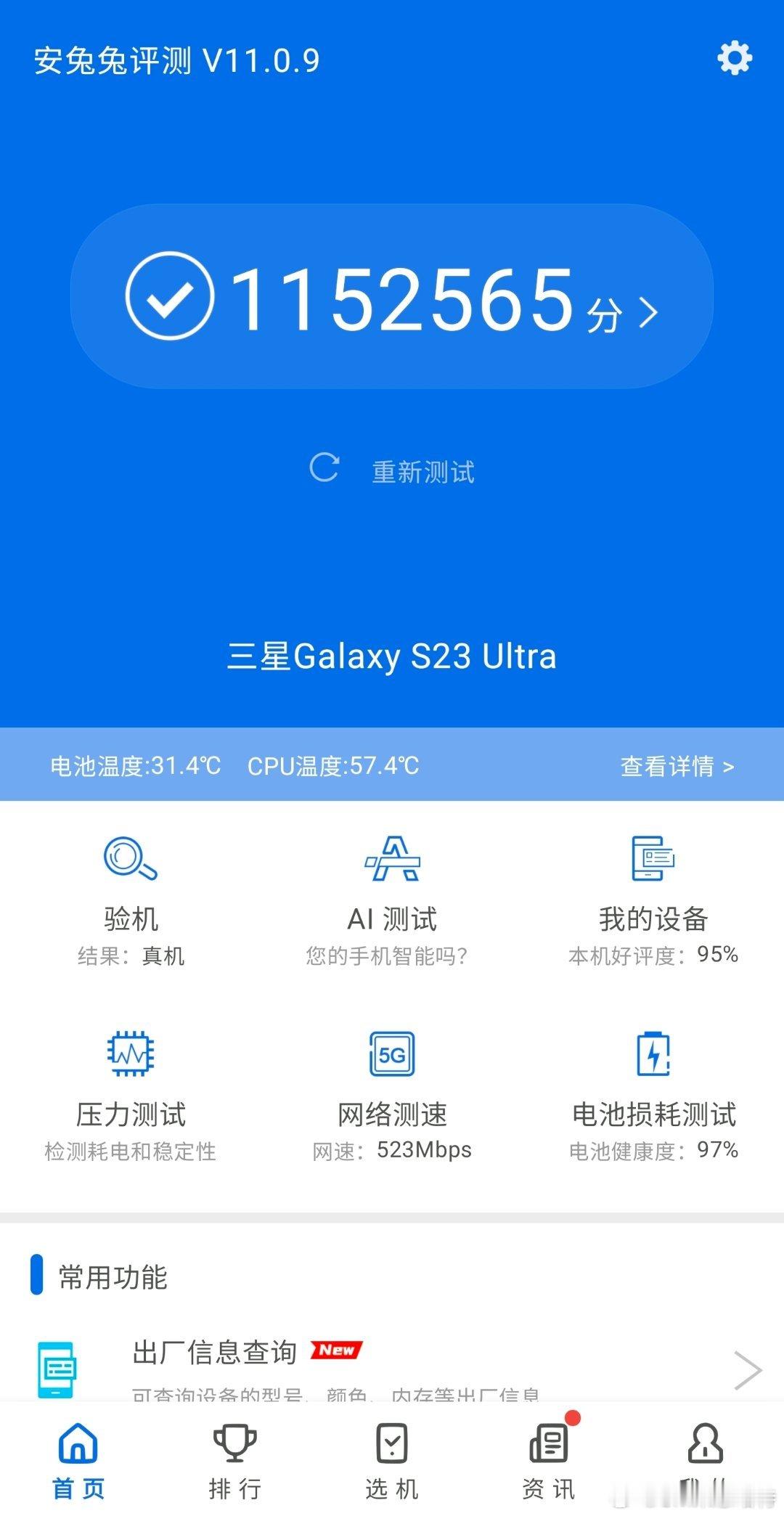The image size is (784, 1516).
Task: Tap 重新测试 to rerun the benchmark
Action: 392,470
